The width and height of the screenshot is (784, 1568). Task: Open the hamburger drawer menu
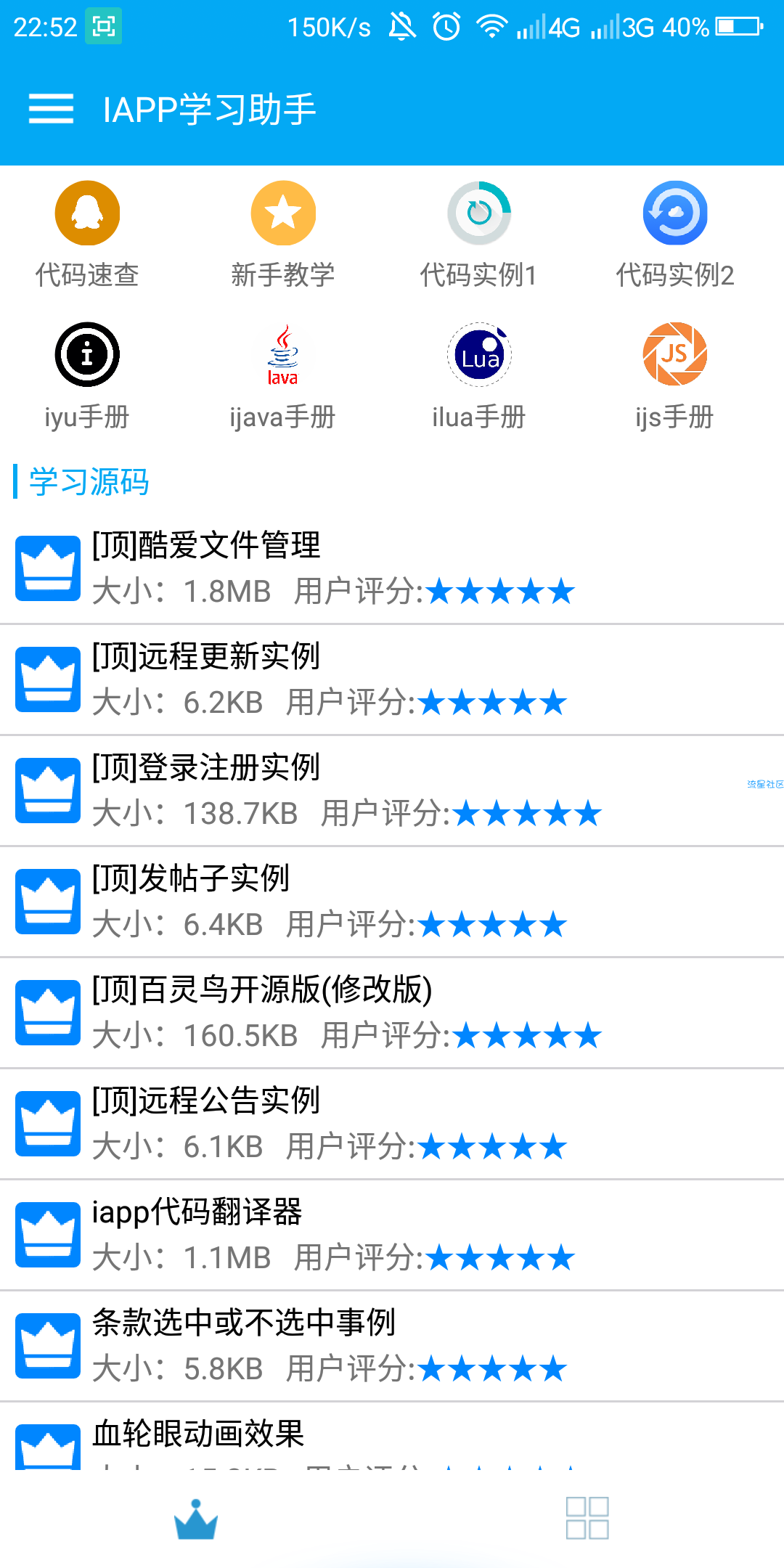pos(51,109)
